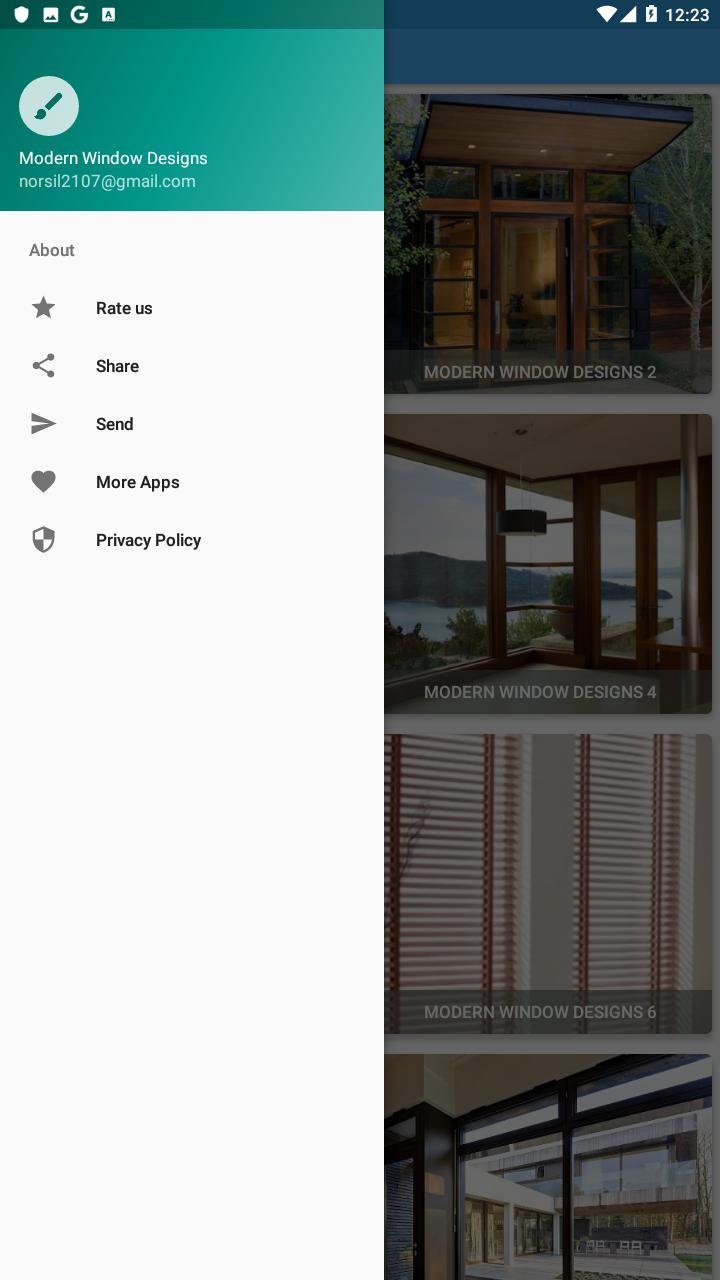Select Share in the drawer menu
This screenshot has height=1280, width=720.
coord(117,366)
